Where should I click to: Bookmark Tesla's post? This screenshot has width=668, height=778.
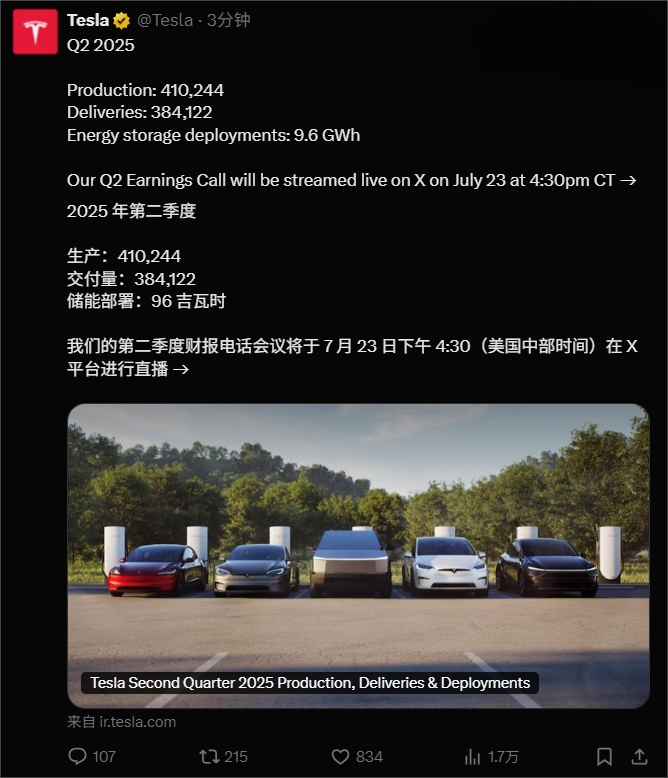coord(604,756)
